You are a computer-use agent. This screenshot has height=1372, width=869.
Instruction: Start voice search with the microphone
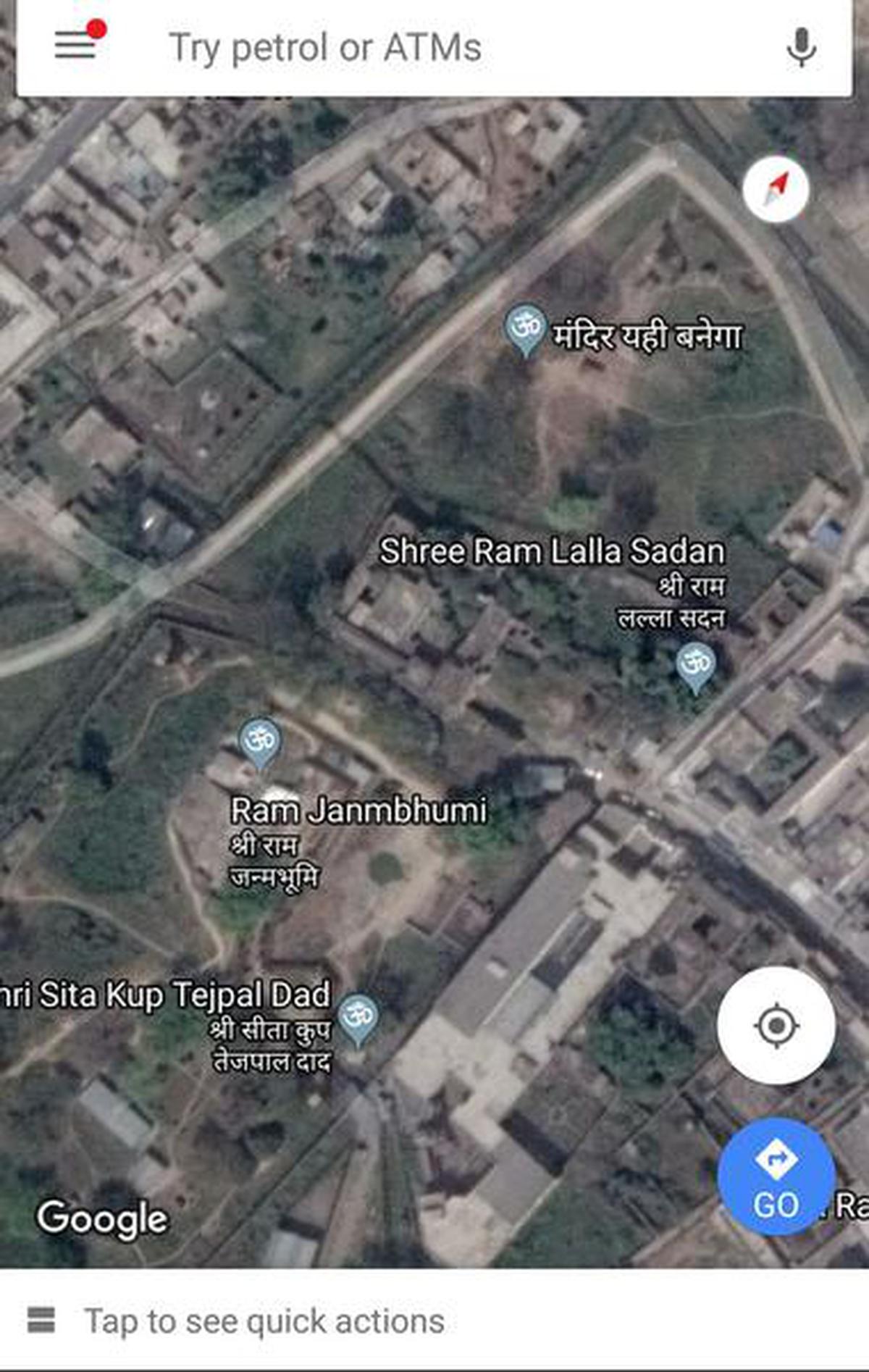pos(801,48)
